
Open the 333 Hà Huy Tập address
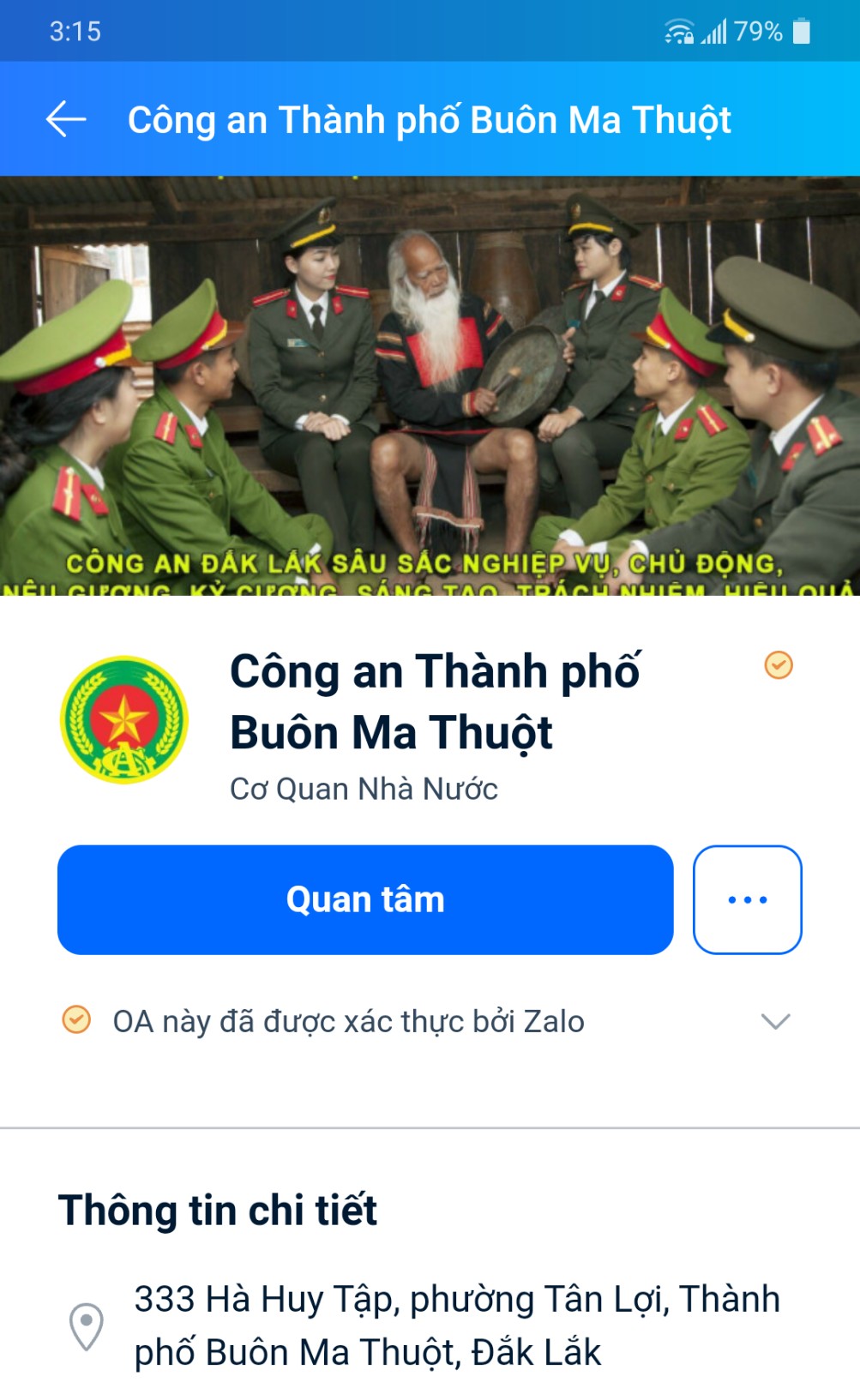pyautogui.click(x=456, y=1325)
